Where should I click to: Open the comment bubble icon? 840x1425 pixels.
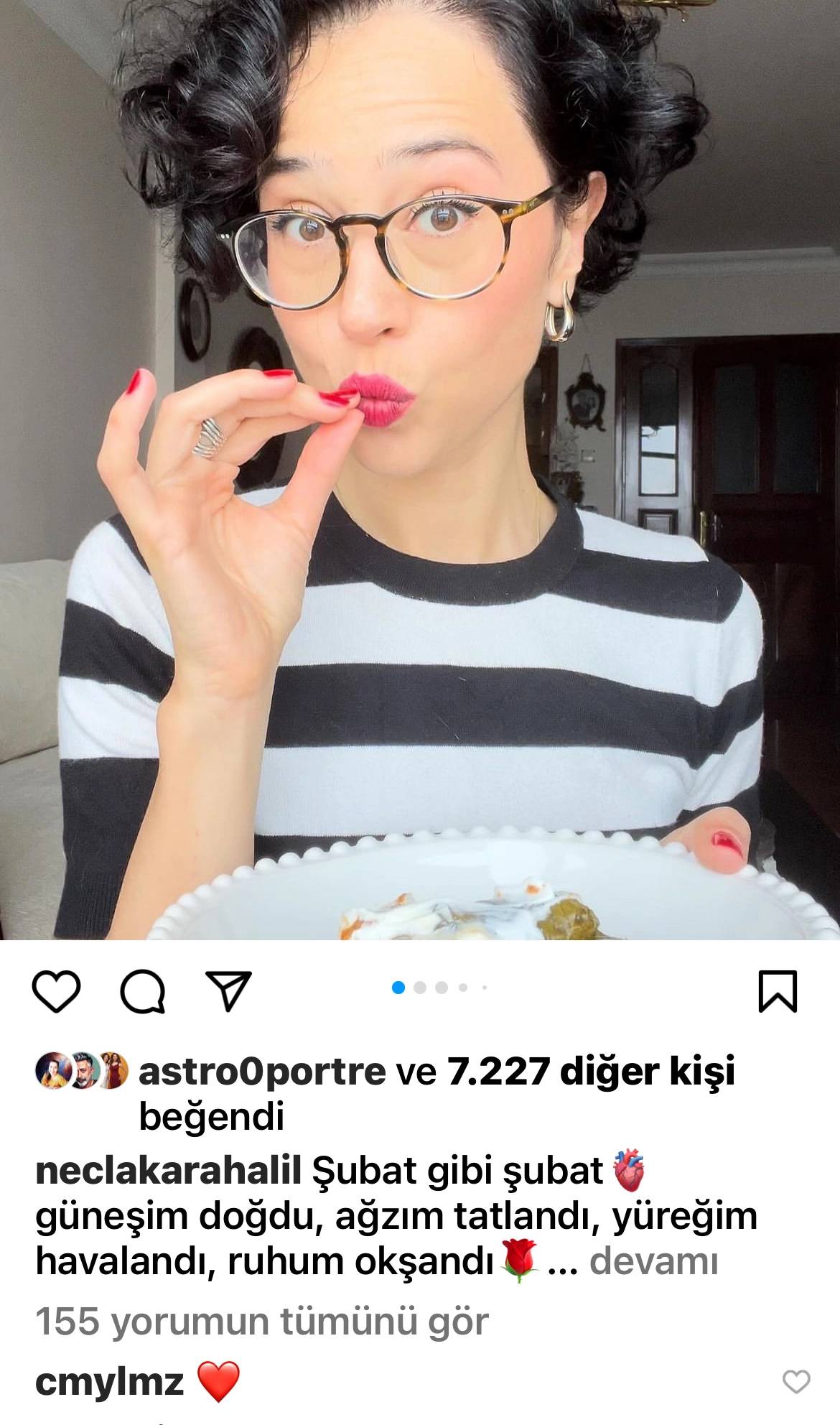142,992
